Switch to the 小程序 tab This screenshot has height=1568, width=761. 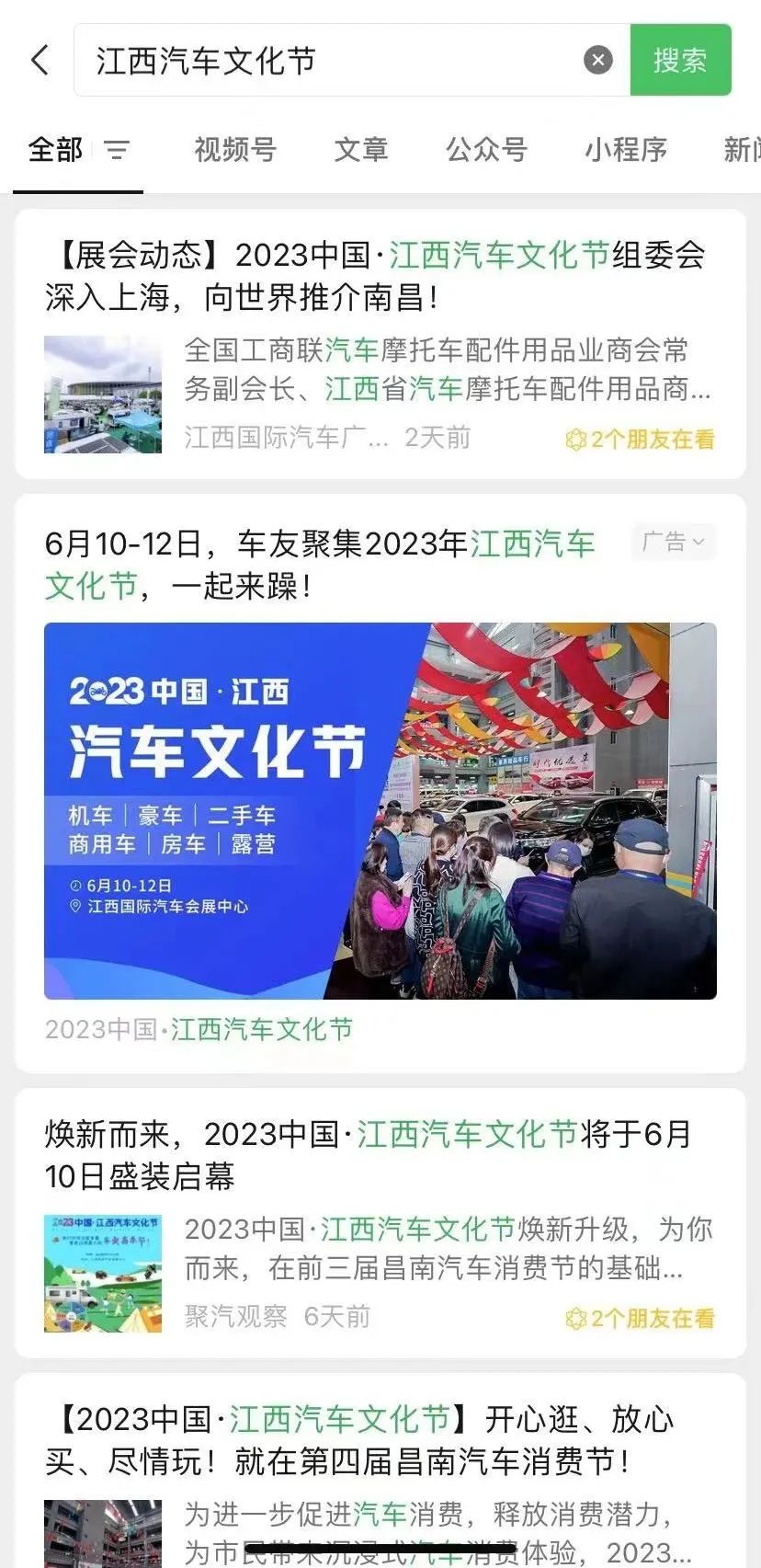(x=626, y=149)
